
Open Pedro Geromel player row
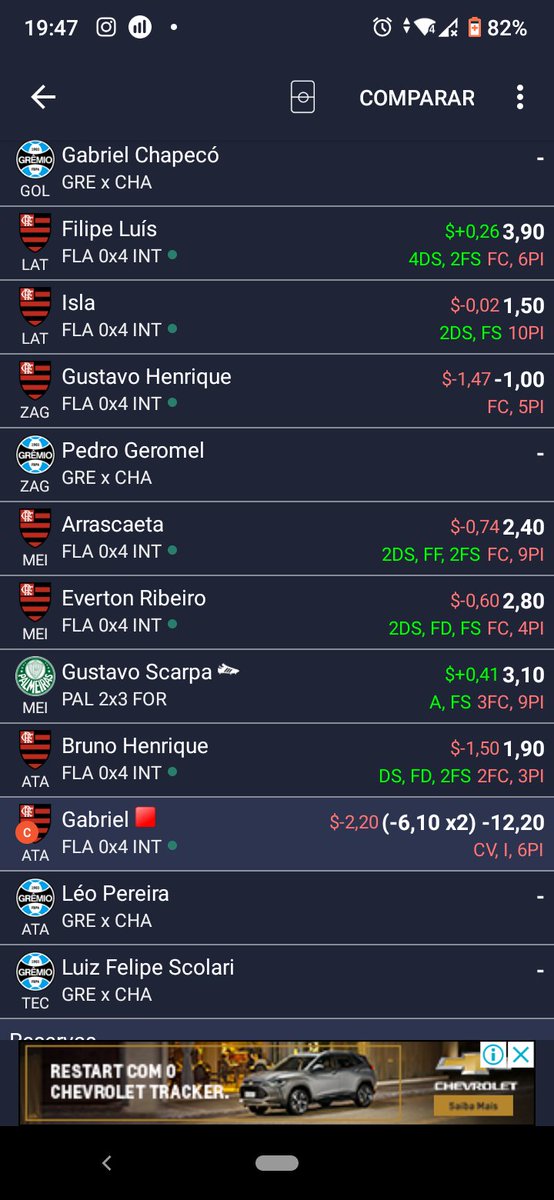click(277, 465)
